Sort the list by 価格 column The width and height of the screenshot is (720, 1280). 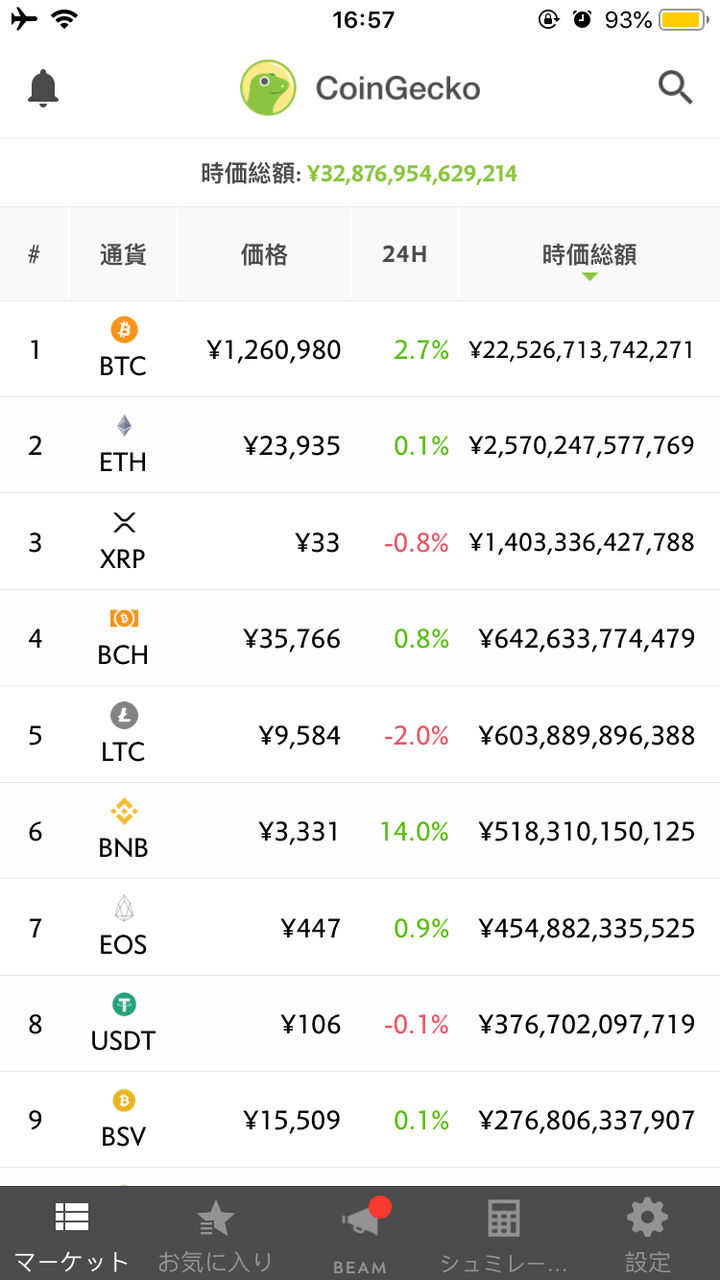point(264,253)
